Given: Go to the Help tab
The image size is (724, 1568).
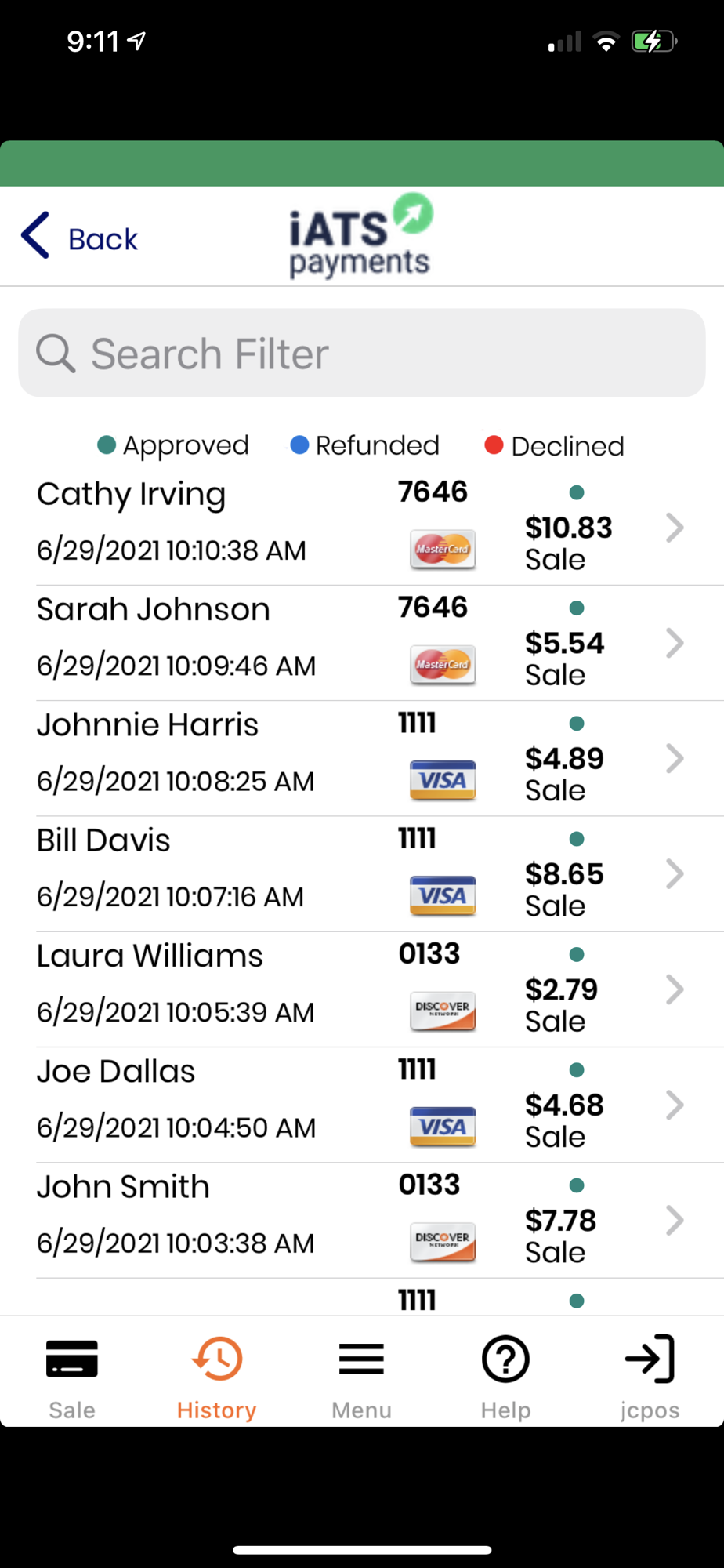Looking at the screenshot, I should [x=505, y=1377].
